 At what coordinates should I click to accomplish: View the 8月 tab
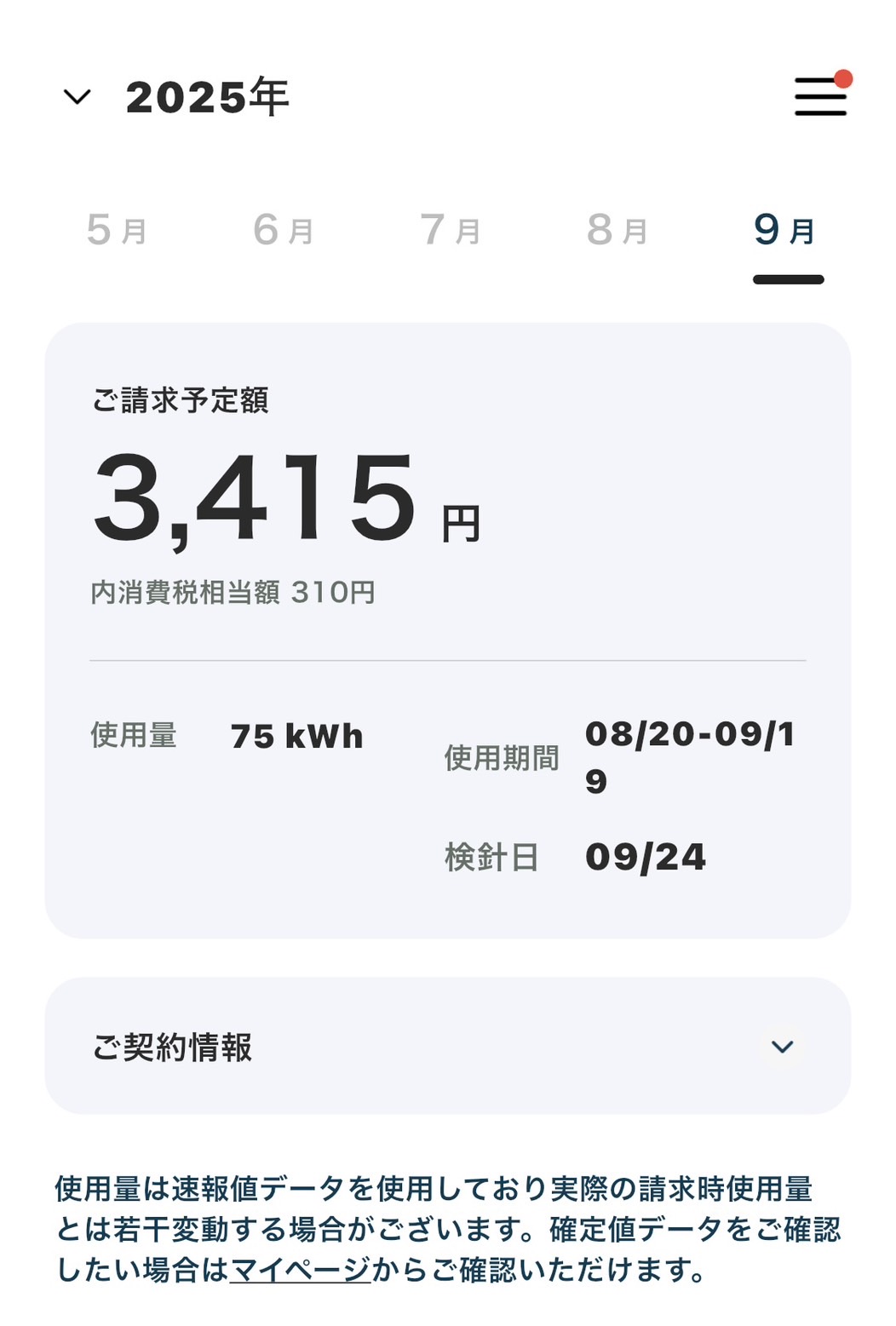tap(617, 230)
